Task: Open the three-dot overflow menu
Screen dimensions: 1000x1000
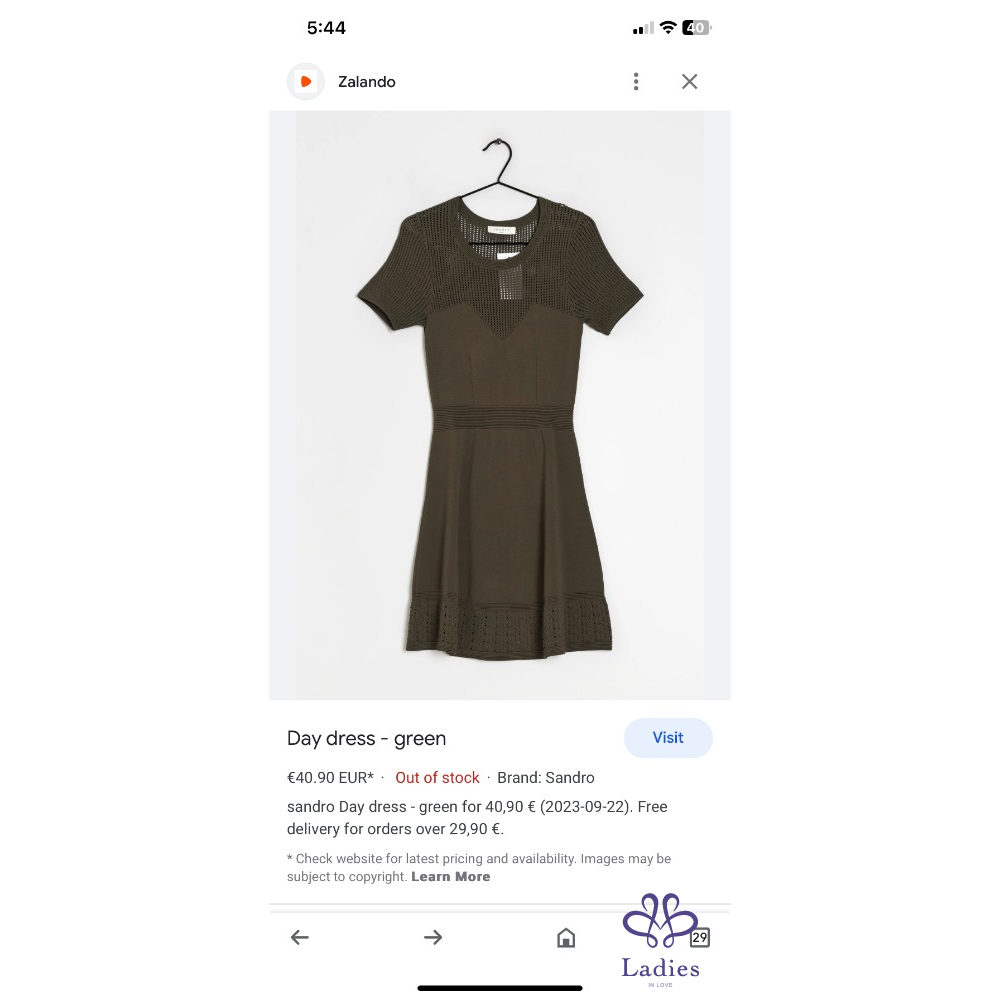Action: (636, 82)
